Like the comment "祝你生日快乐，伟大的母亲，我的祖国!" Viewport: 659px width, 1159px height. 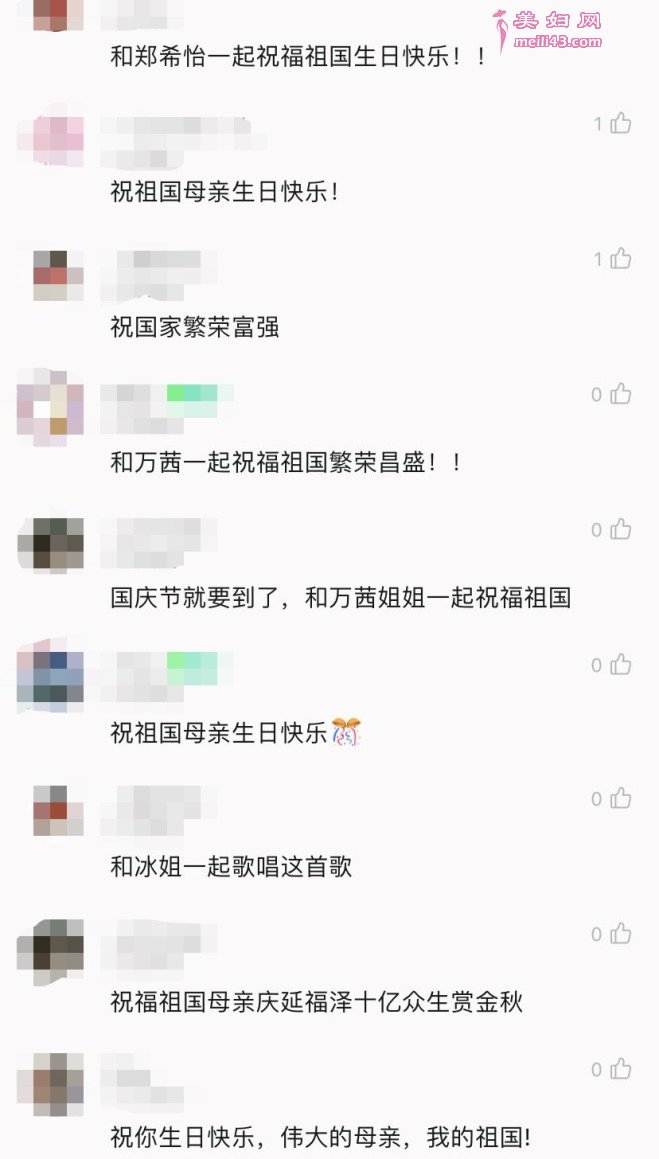[x=621, y=1069]
